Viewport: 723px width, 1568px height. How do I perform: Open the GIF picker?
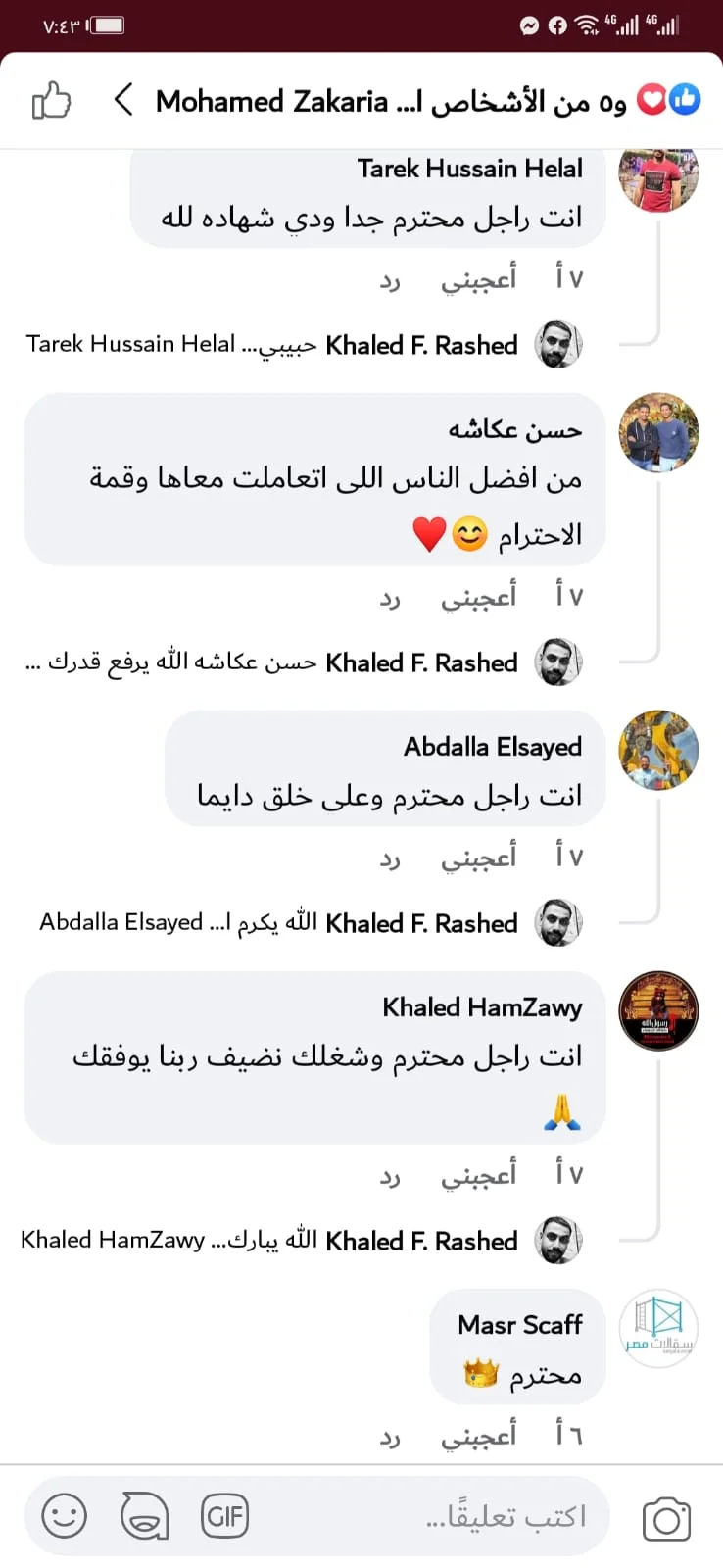[224, 1517]
